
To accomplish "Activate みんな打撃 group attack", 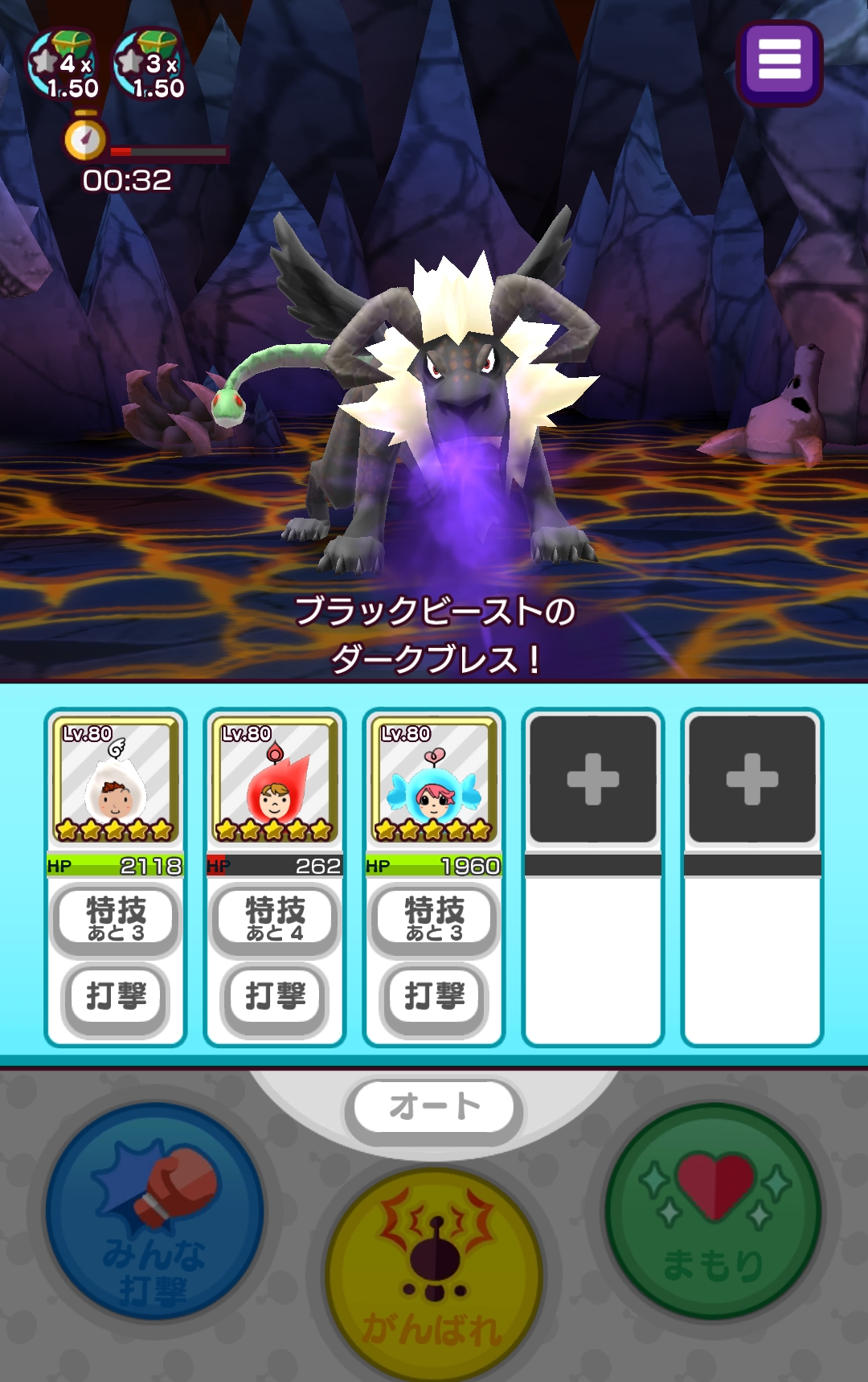I will coord(154,1212).
